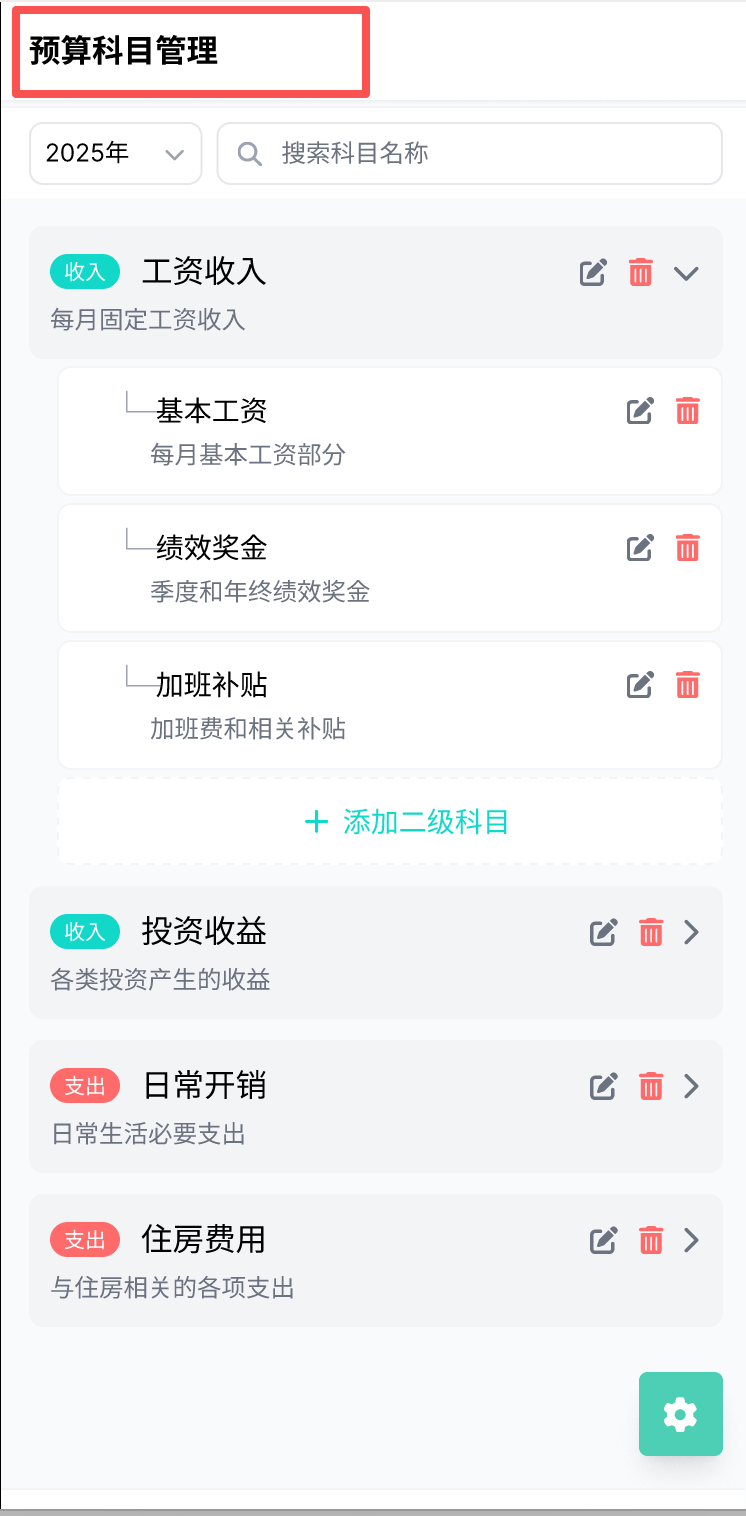Delete the 工资收入 category
746x1516 pixels.
click(641, 272)
